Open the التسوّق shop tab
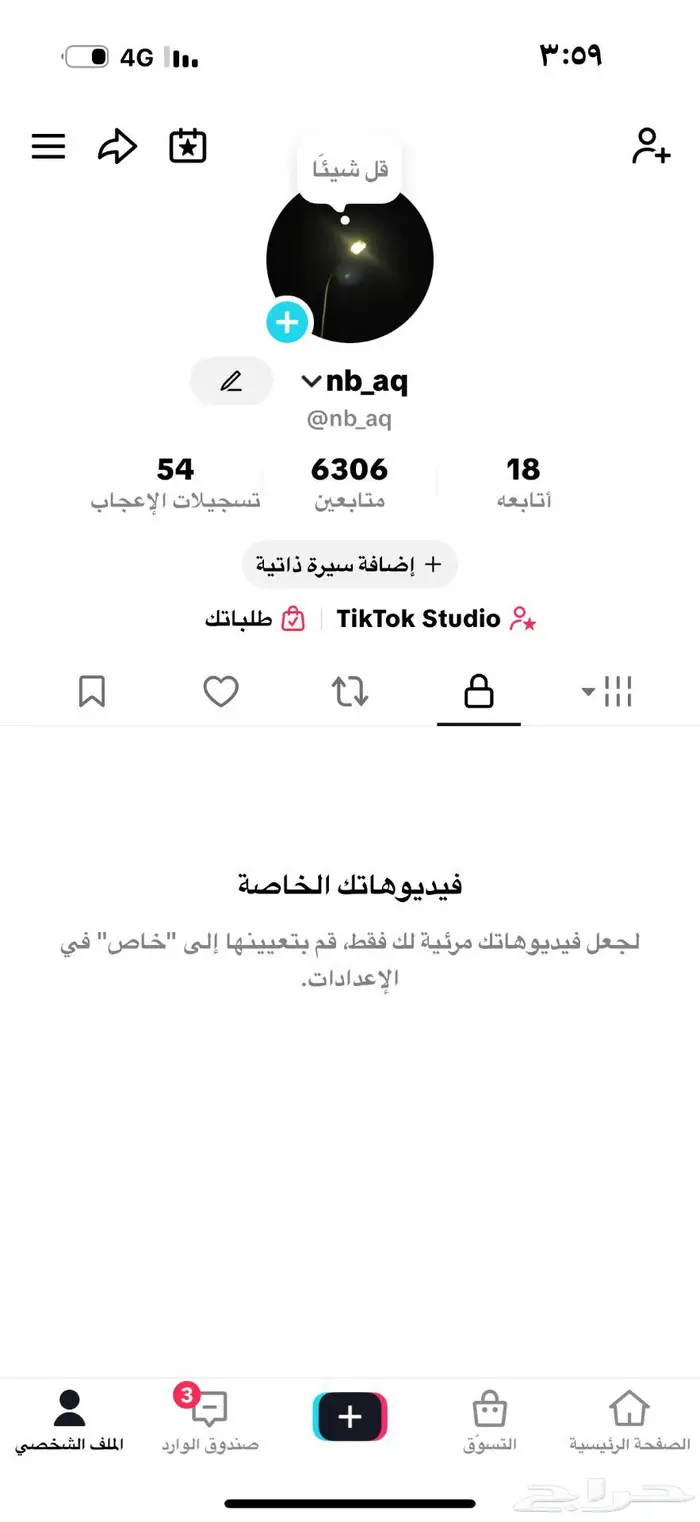 pyautogui.click(x=489, y=1421)
